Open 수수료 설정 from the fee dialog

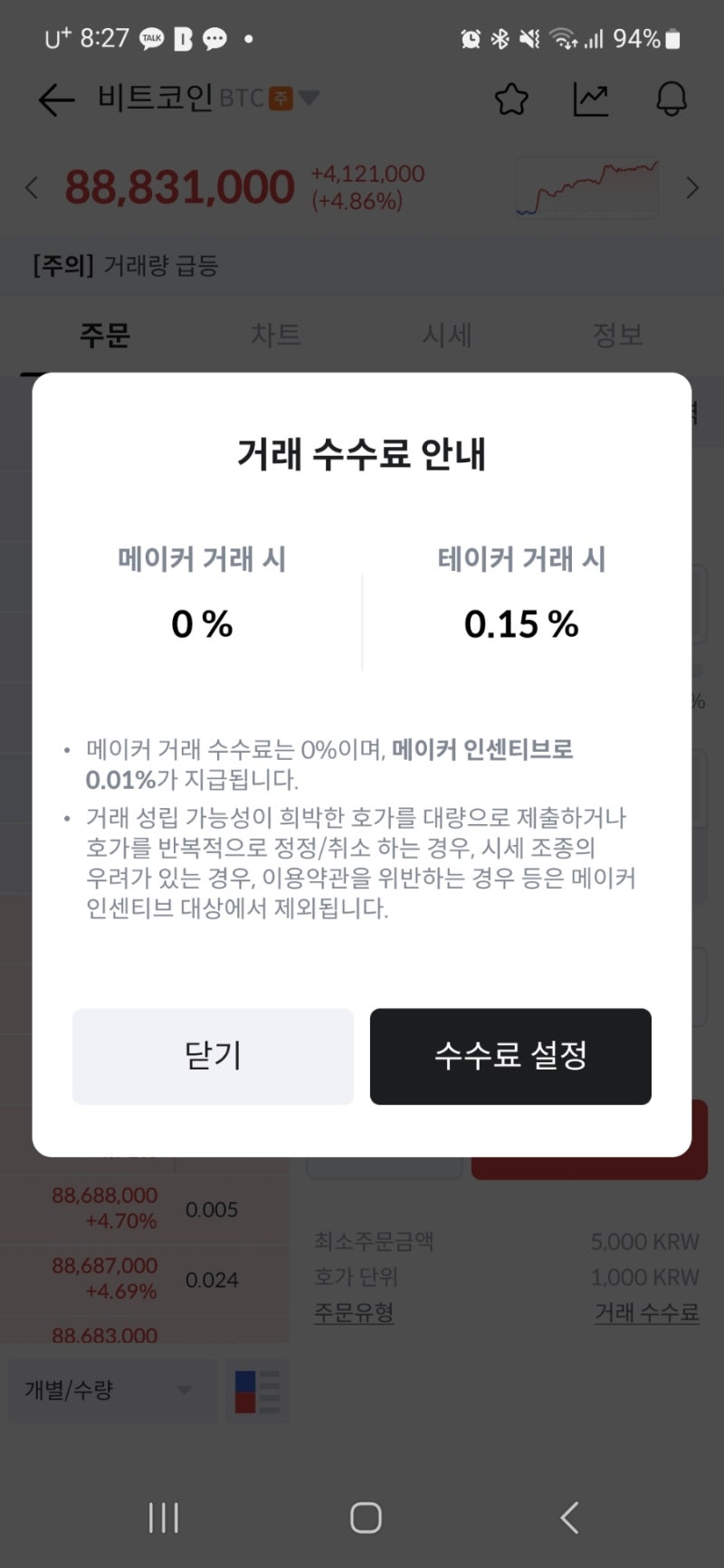point(511,1056)
